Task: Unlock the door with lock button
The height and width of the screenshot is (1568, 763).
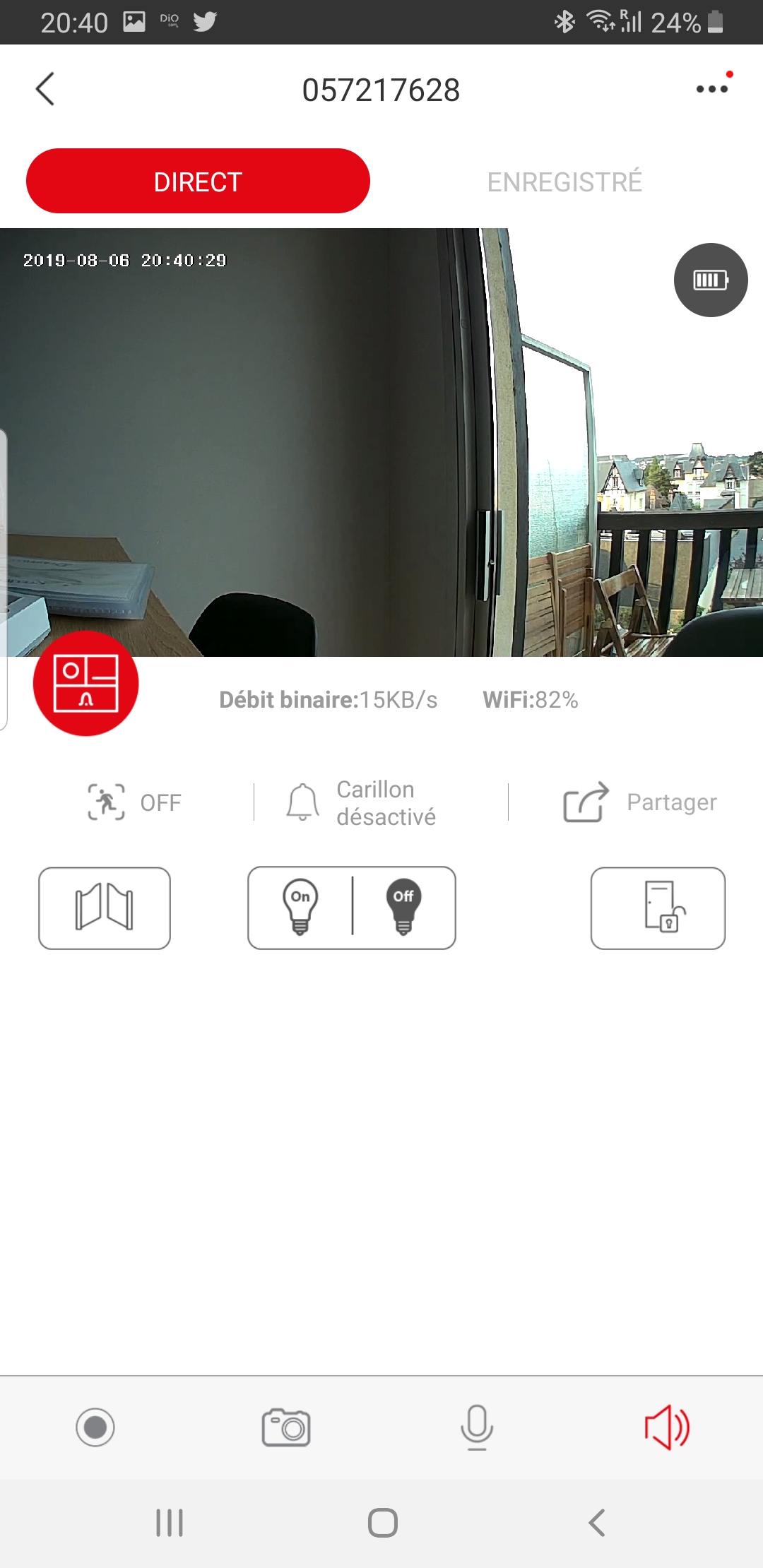Action: (658, 908)
